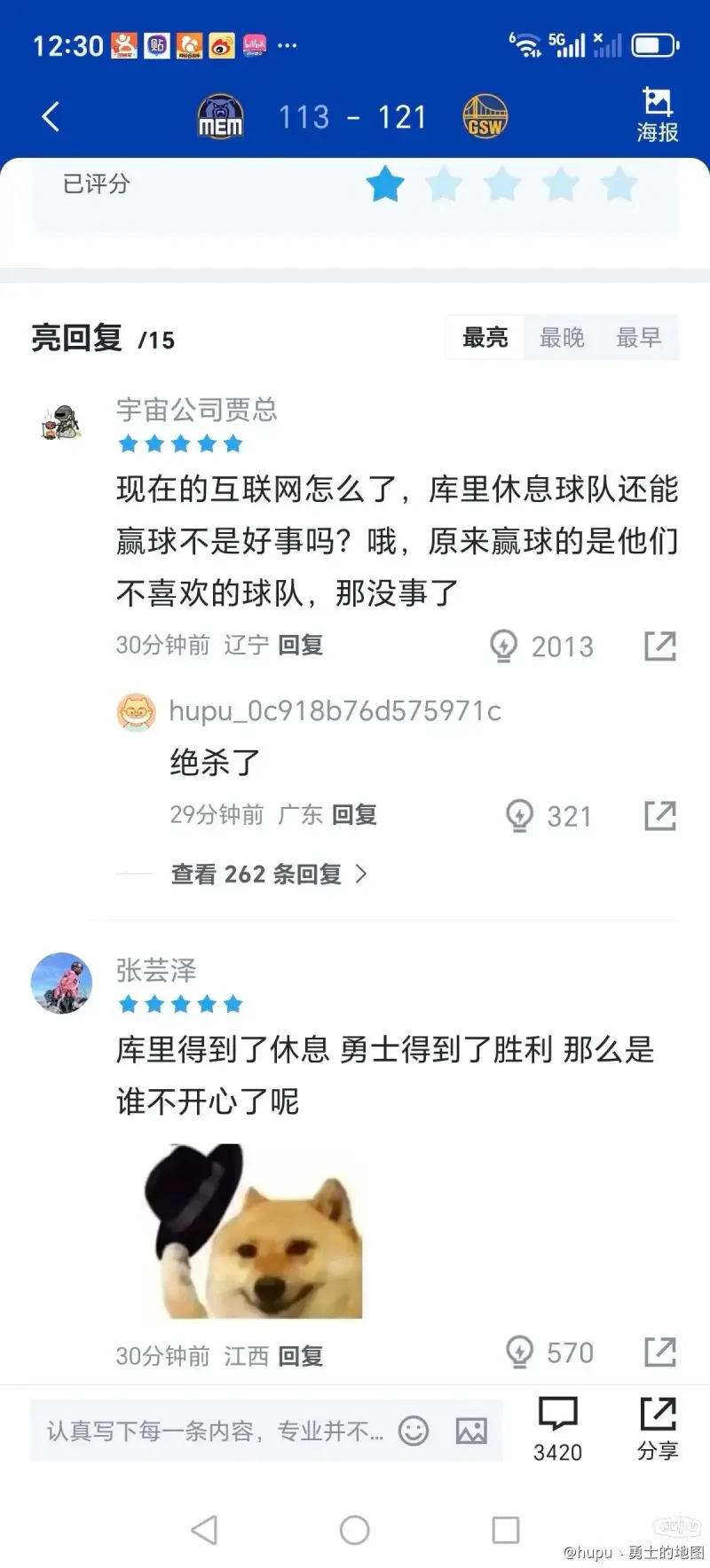
Task: Go back using the top-left arrow
Action: [51, 116]
